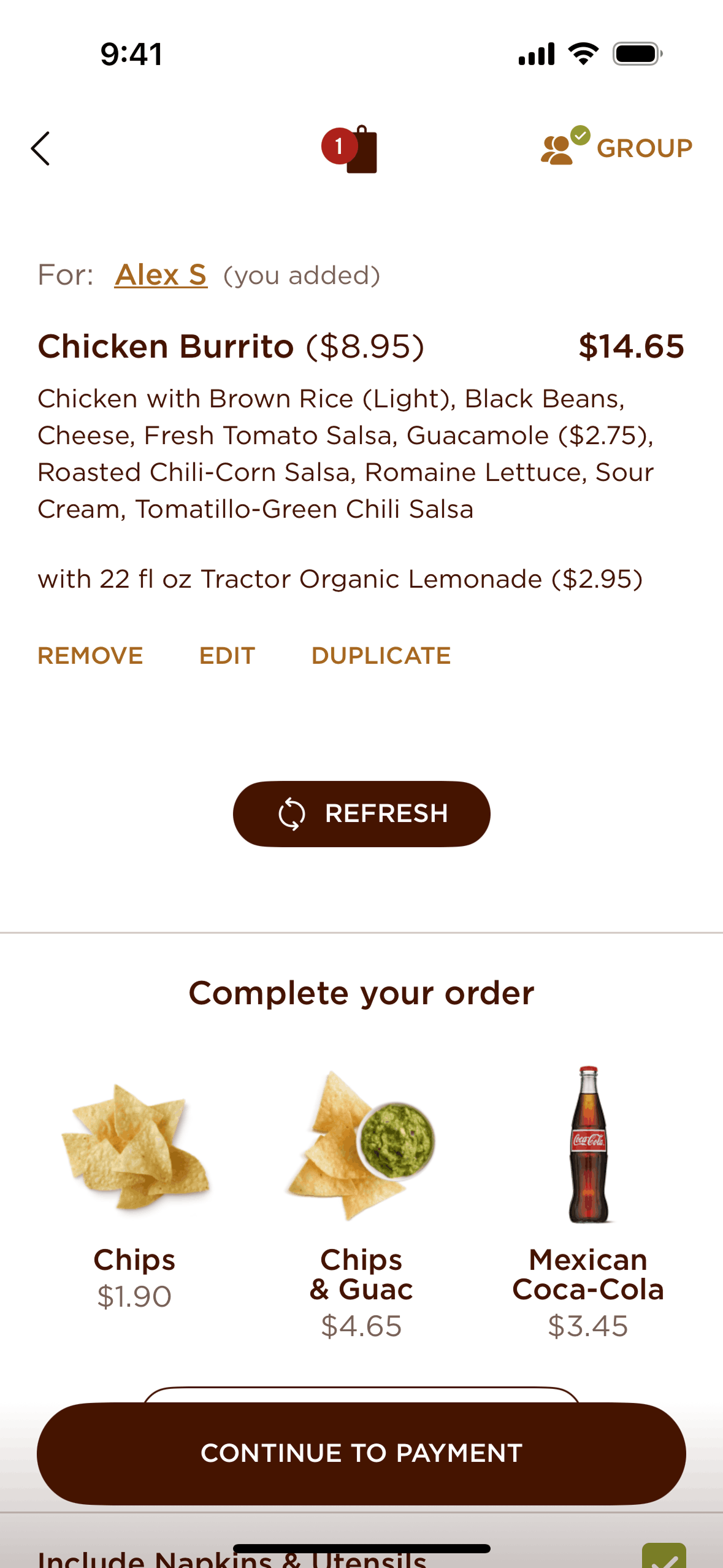Screen dimensions: 723x1568
Task: Go back using the back arrow
Action: click(40, 148)
